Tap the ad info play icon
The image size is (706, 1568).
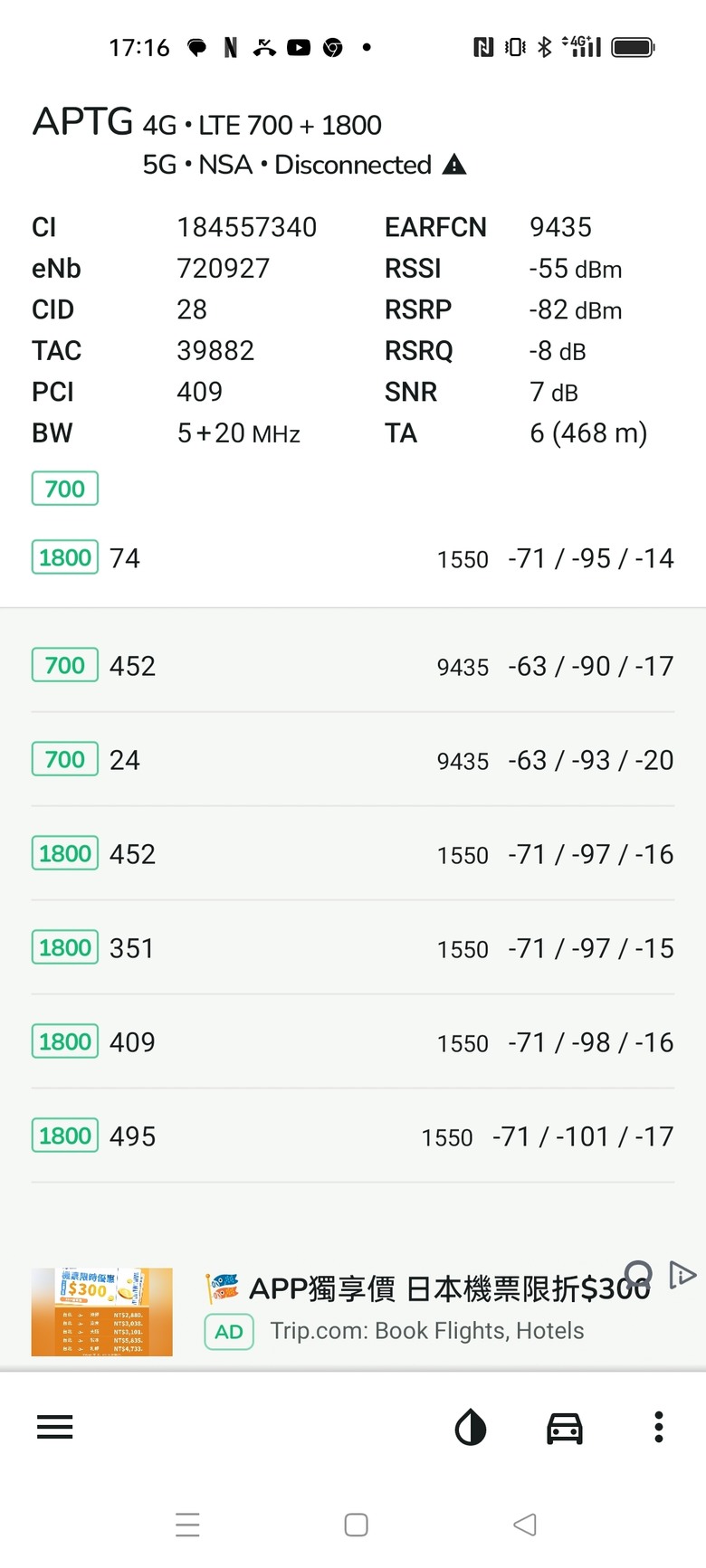click(682, 1275)
